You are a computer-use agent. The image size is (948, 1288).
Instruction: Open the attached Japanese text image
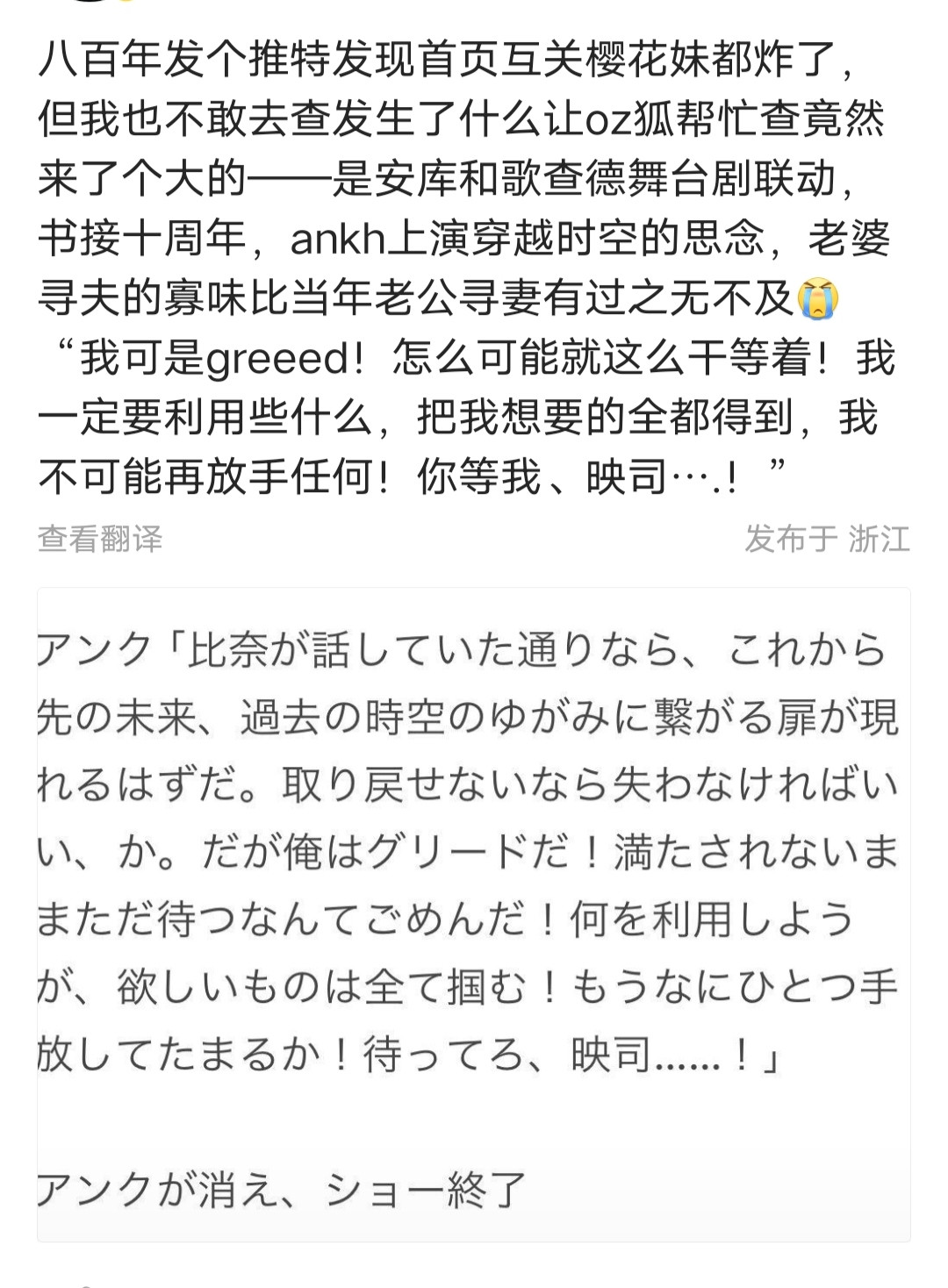tap(474, 914)
